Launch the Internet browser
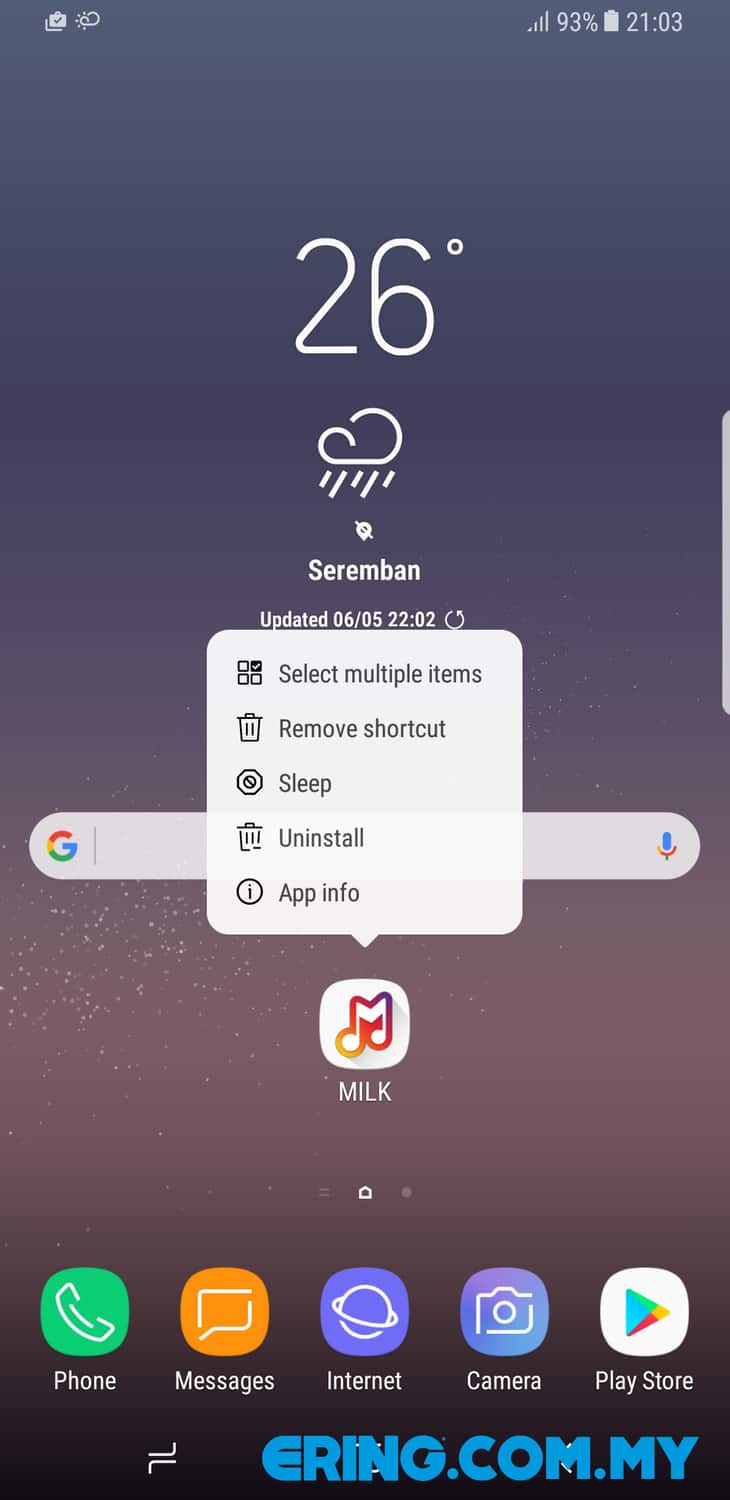730x1500 pixels. [x=365, y=1312]
